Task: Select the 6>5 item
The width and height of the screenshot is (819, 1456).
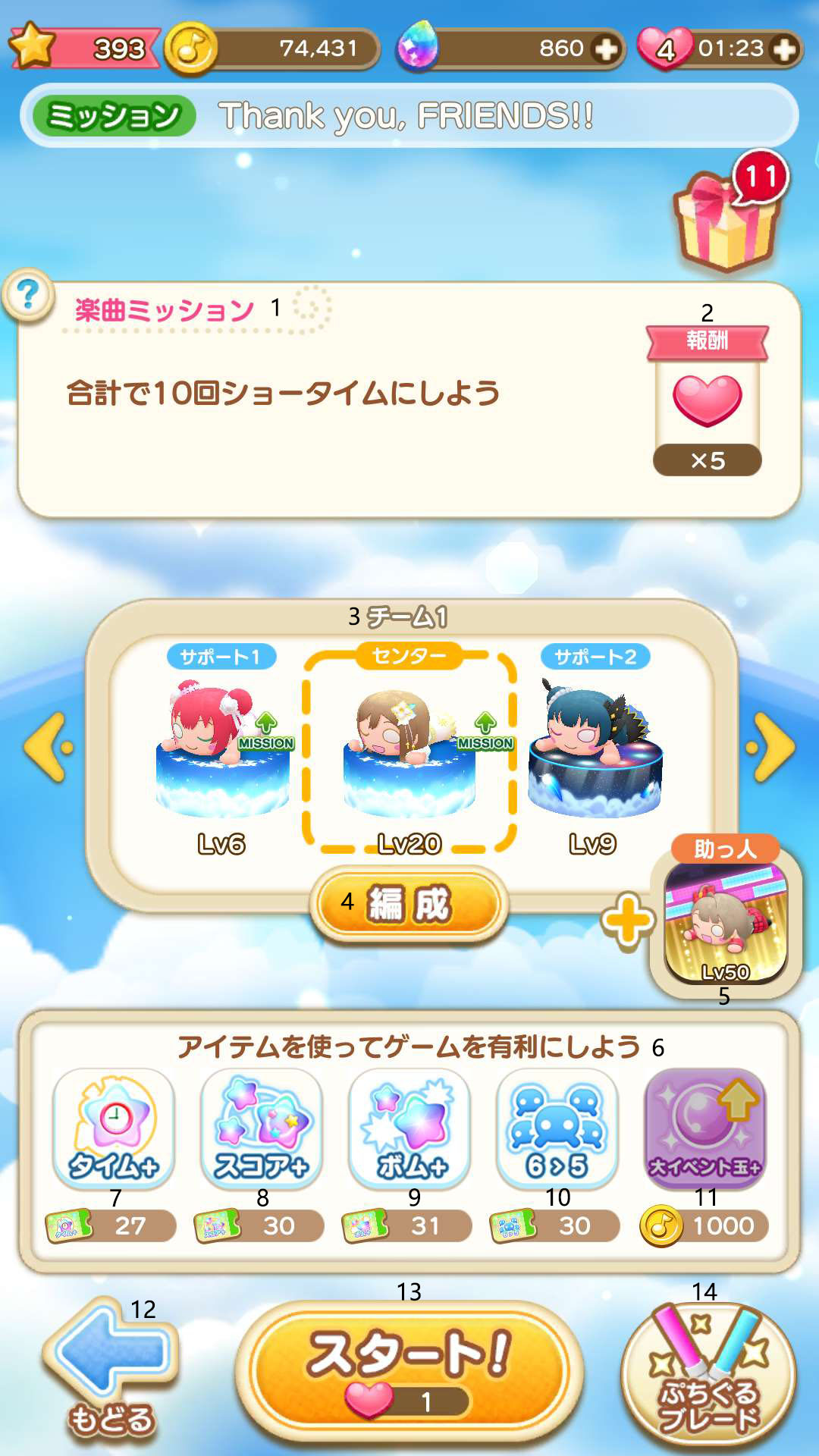Action: point(557,1128)
